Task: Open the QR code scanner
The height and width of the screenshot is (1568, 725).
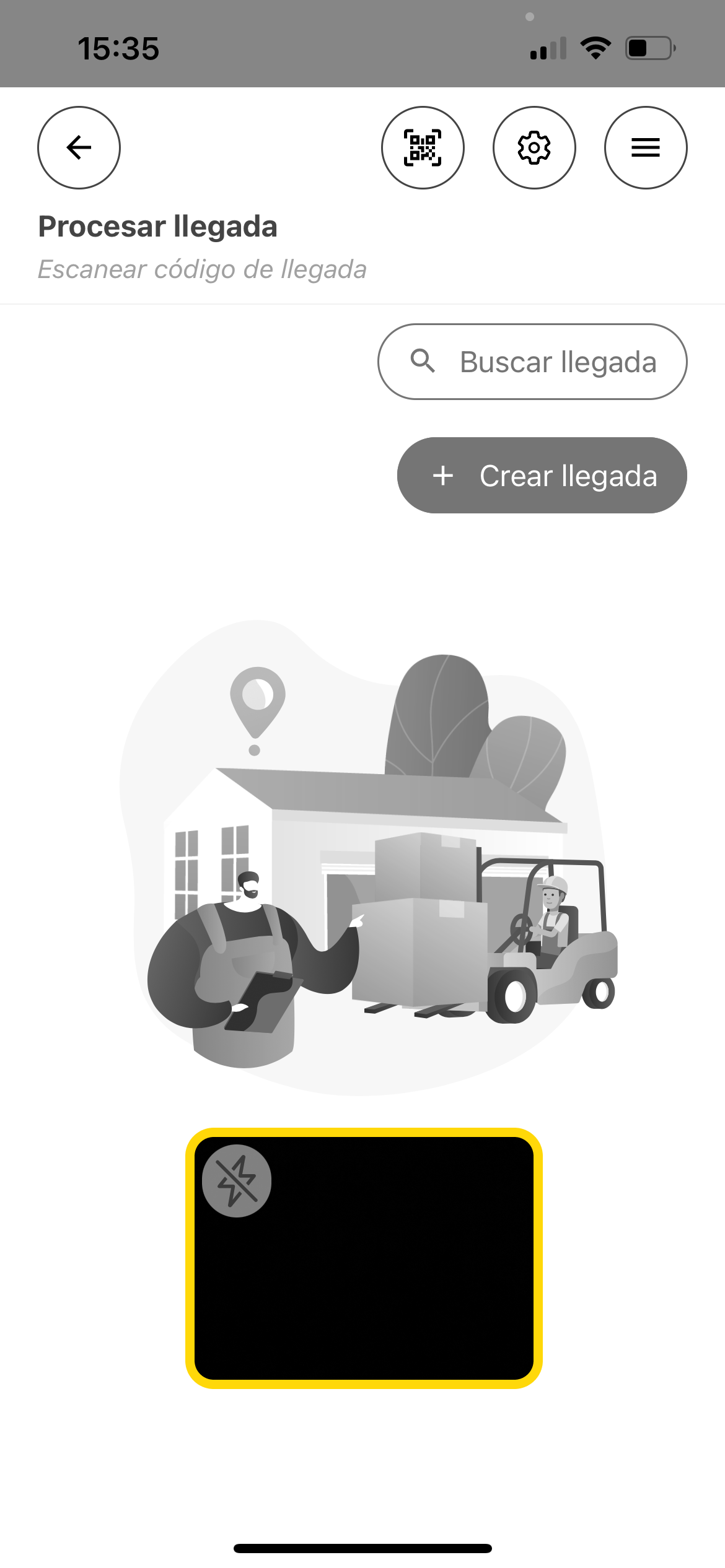Action: point(423,147)
